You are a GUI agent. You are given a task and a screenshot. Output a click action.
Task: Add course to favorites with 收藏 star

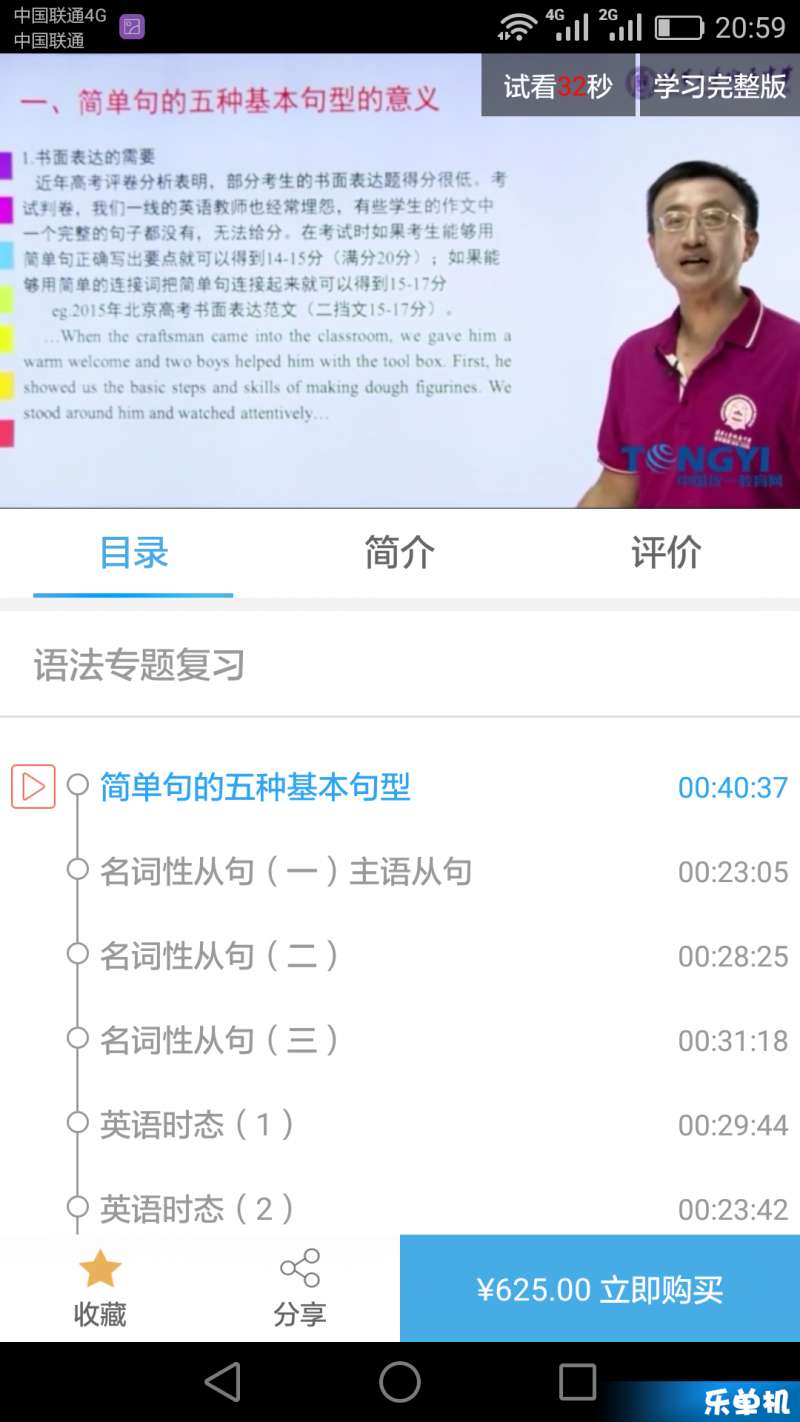[100, 1288]
